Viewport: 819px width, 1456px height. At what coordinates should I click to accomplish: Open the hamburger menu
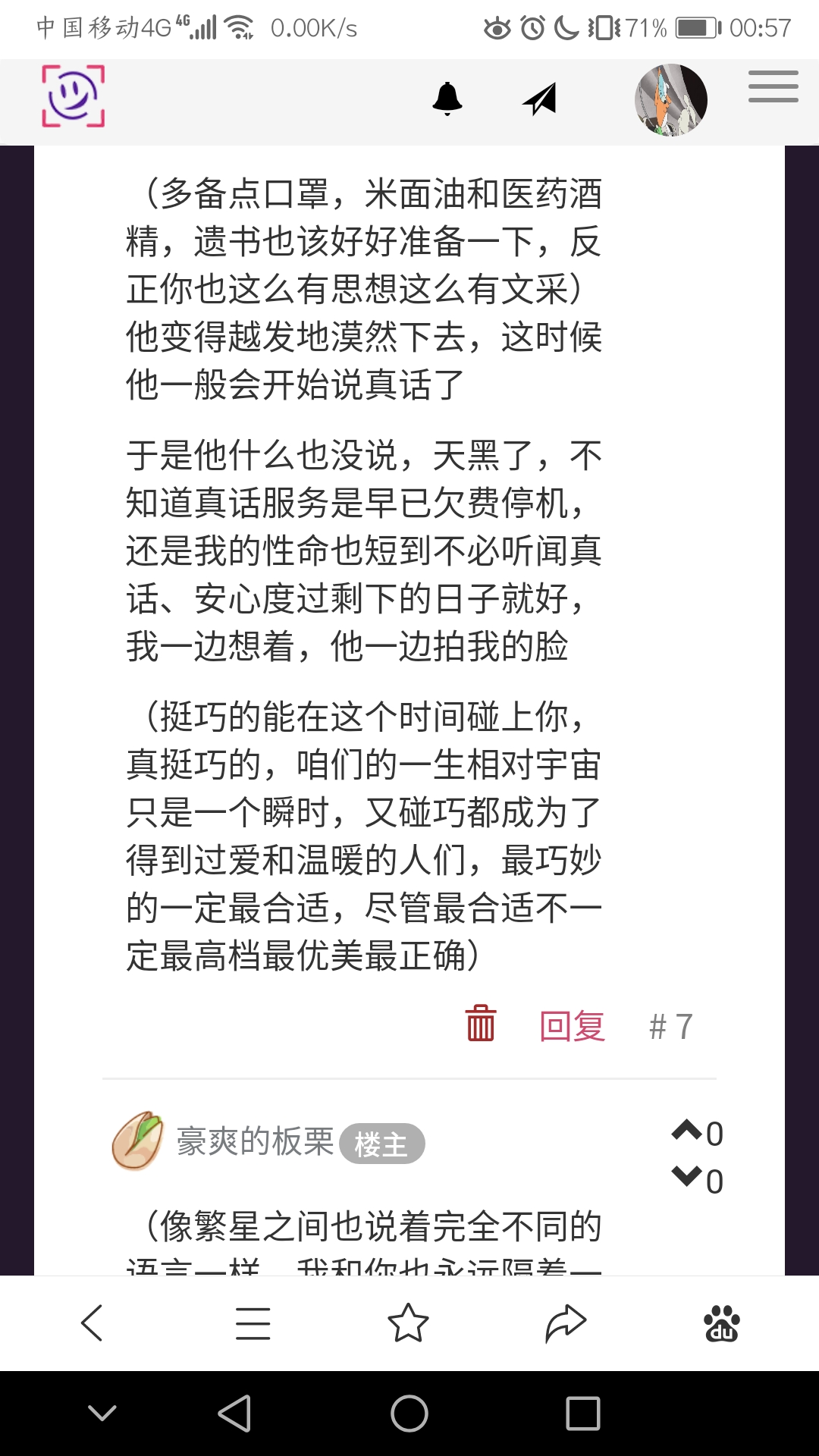pyautogui.click(x=773, y=87)
